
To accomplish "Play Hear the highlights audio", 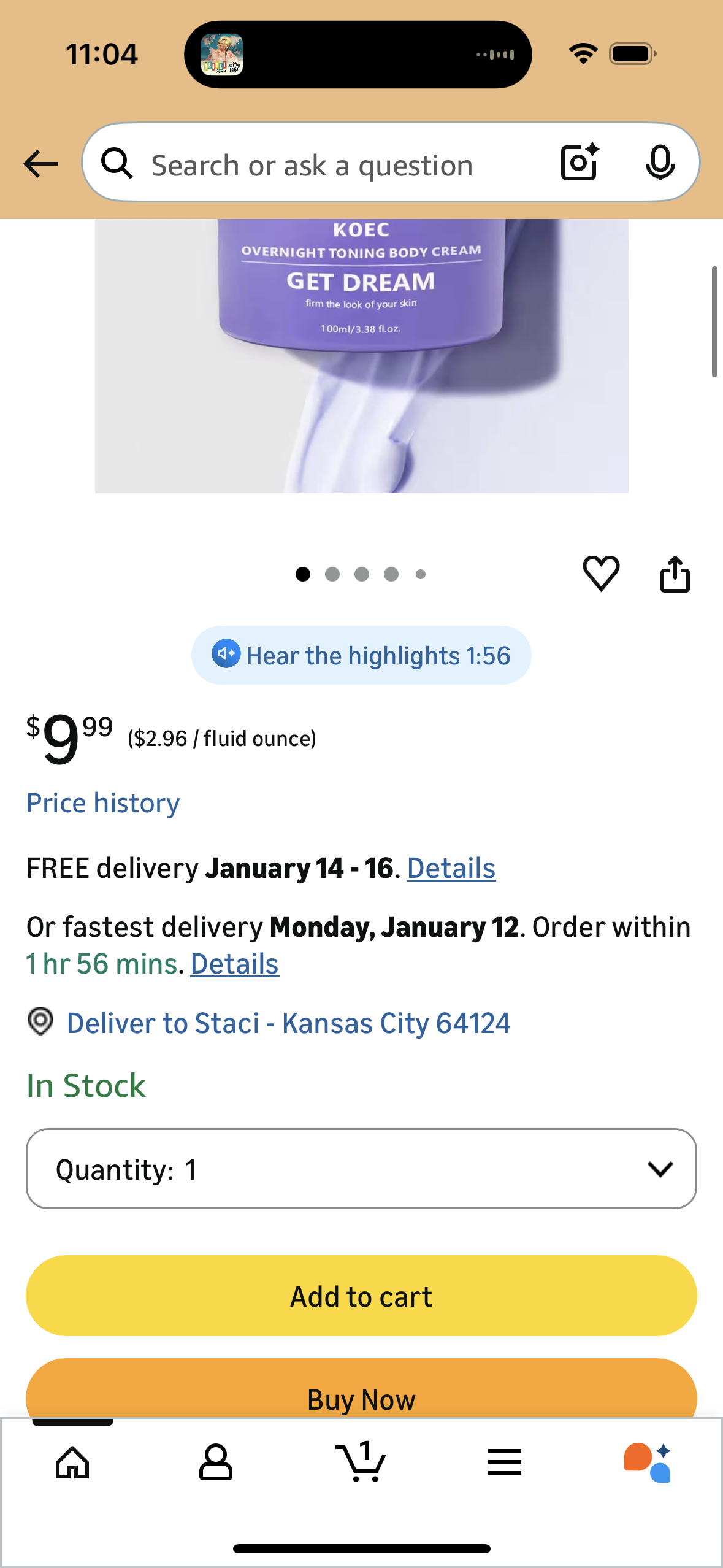I will tap(361, 655).
